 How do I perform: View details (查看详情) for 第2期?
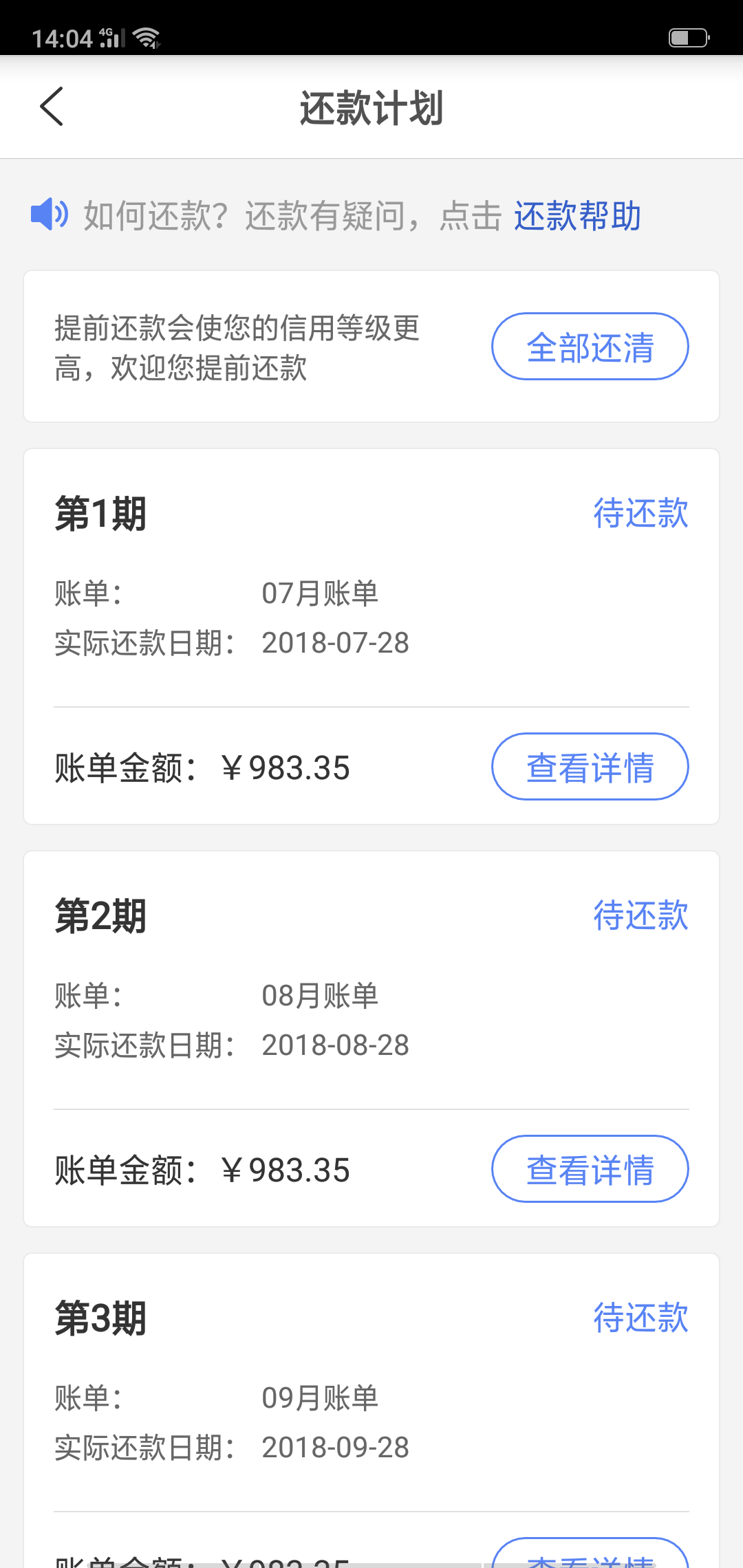tap(590, 1169)
